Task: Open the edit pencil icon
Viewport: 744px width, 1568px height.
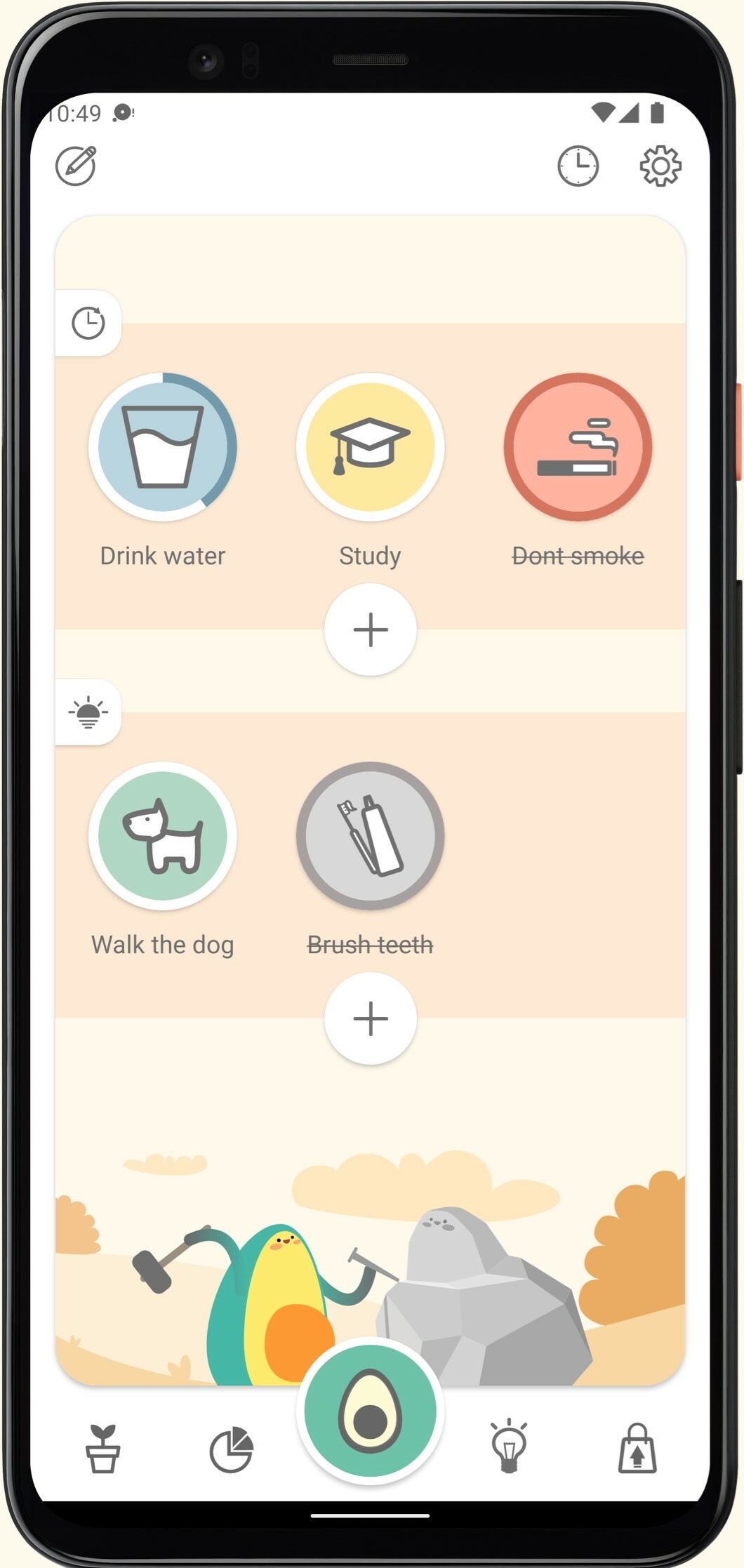Action: (x=76, y=166)
